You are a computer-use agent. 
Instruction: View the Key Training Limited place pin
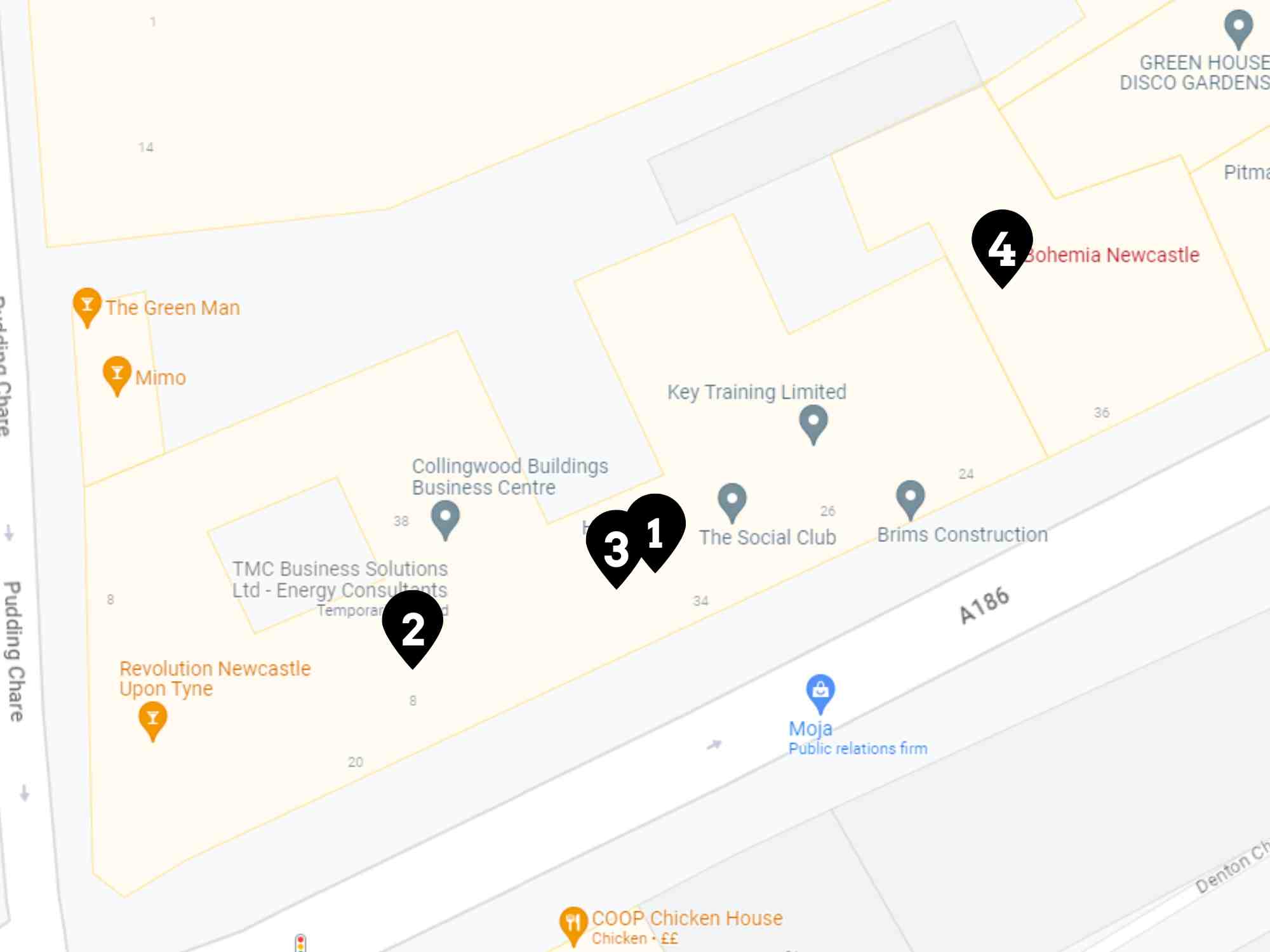[813, 422]
